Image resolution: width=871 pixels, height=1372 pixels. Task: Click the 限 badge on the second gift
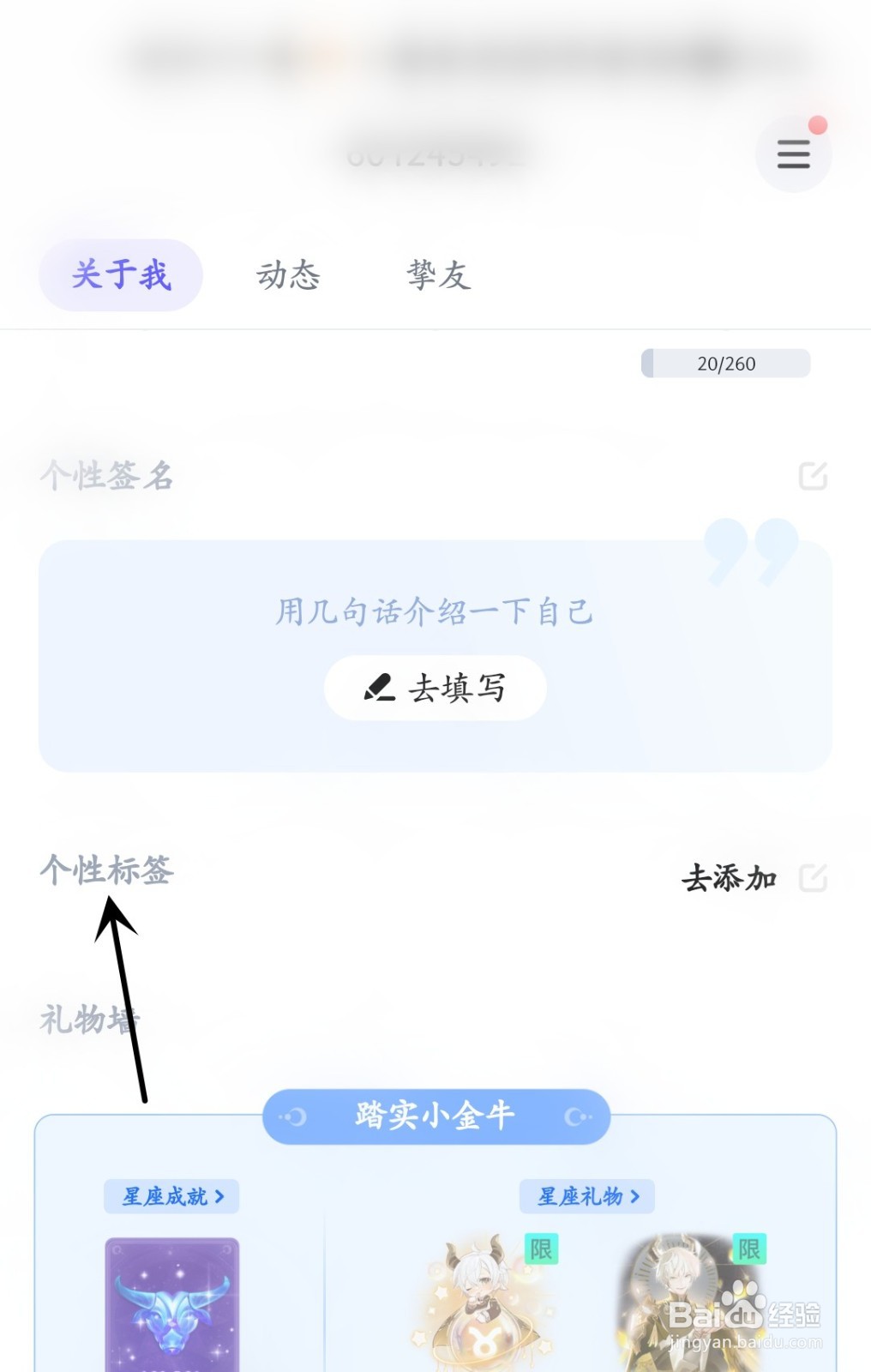point(749,1249)
